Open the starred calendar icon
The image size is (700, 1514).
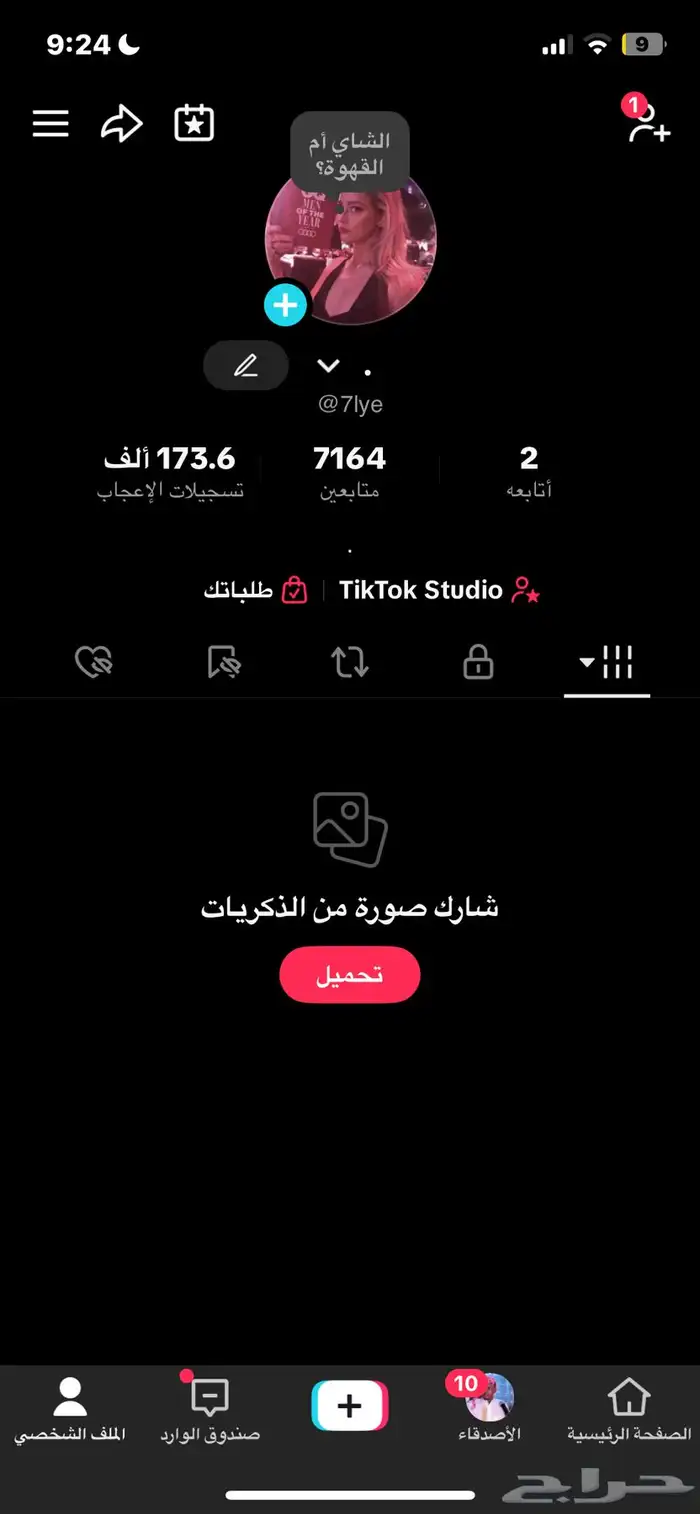click(194, 124)
